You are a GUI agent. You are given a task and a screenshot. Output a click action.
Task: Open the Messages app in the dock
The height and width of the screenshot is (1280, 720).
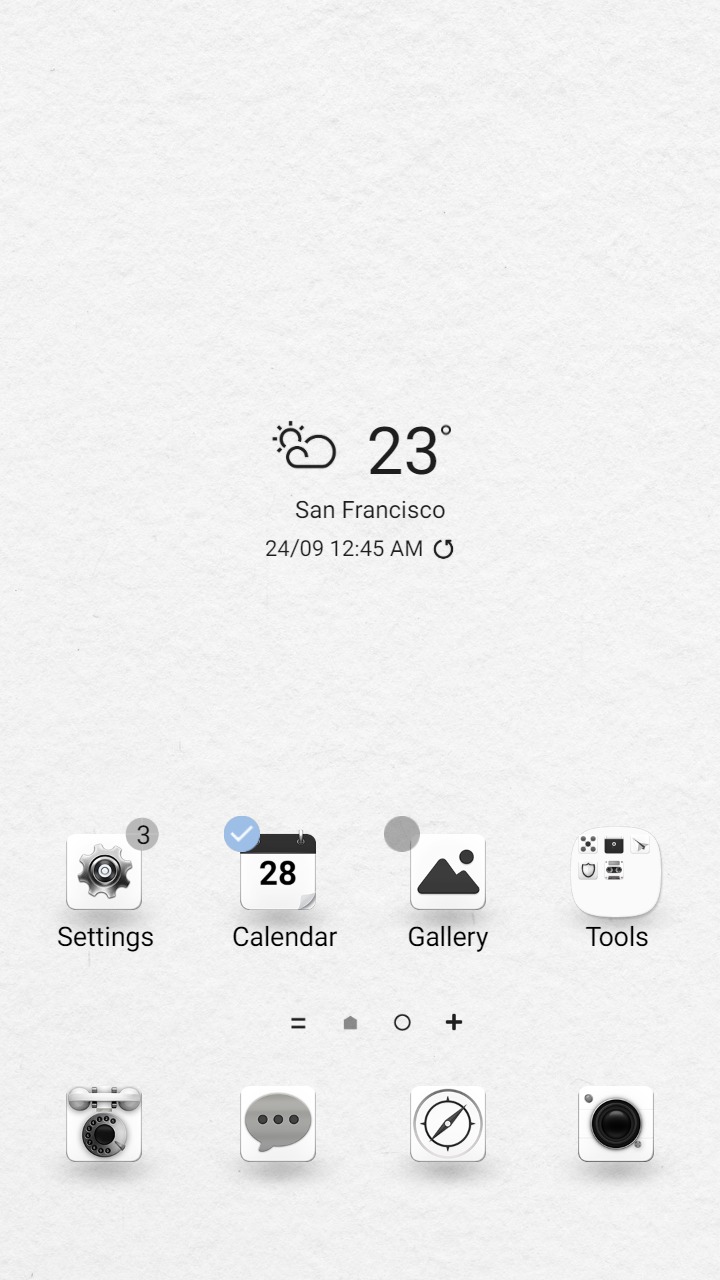point(278,1124)
